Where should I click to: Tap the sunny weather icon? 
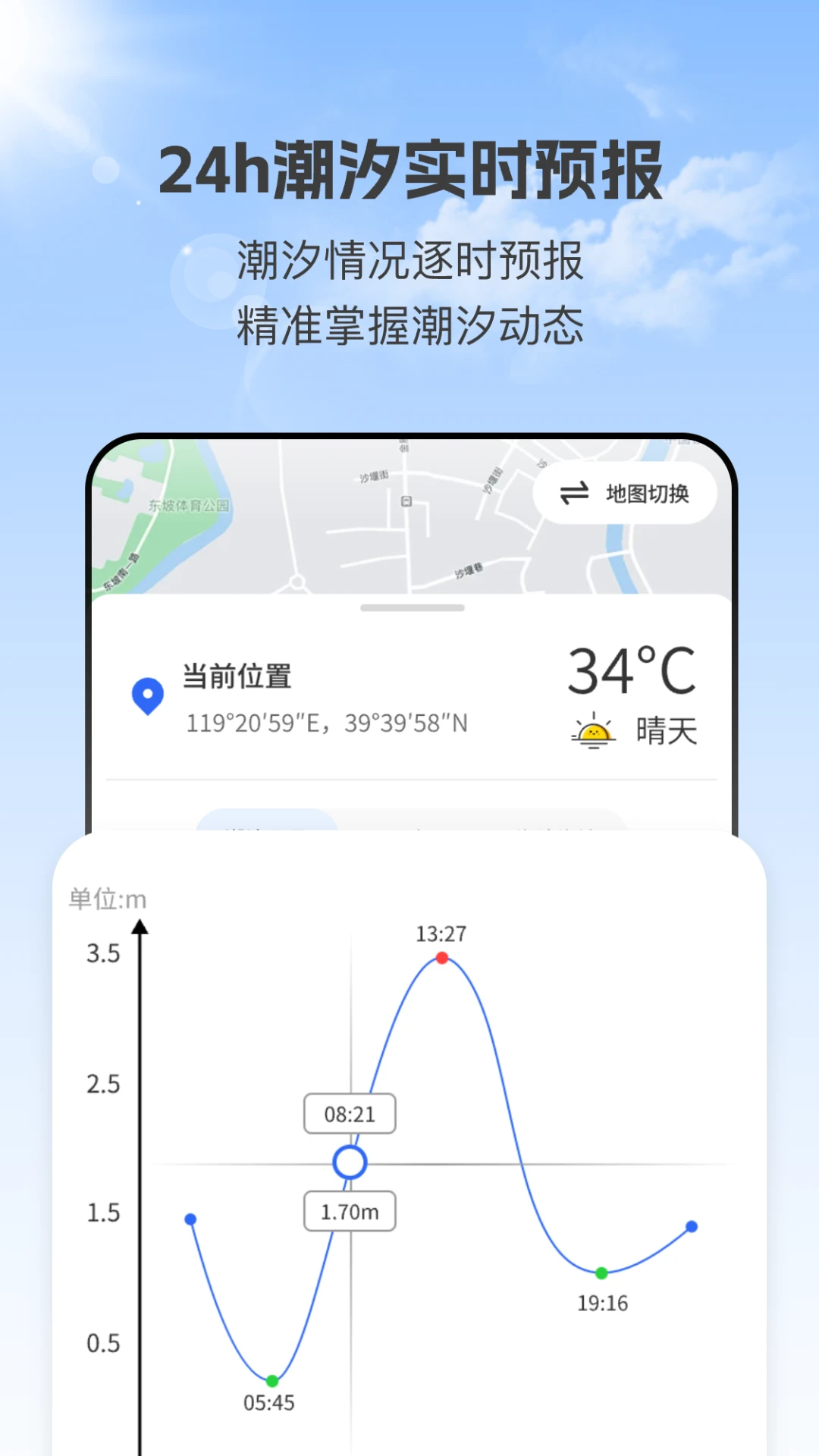click(593, 730)
